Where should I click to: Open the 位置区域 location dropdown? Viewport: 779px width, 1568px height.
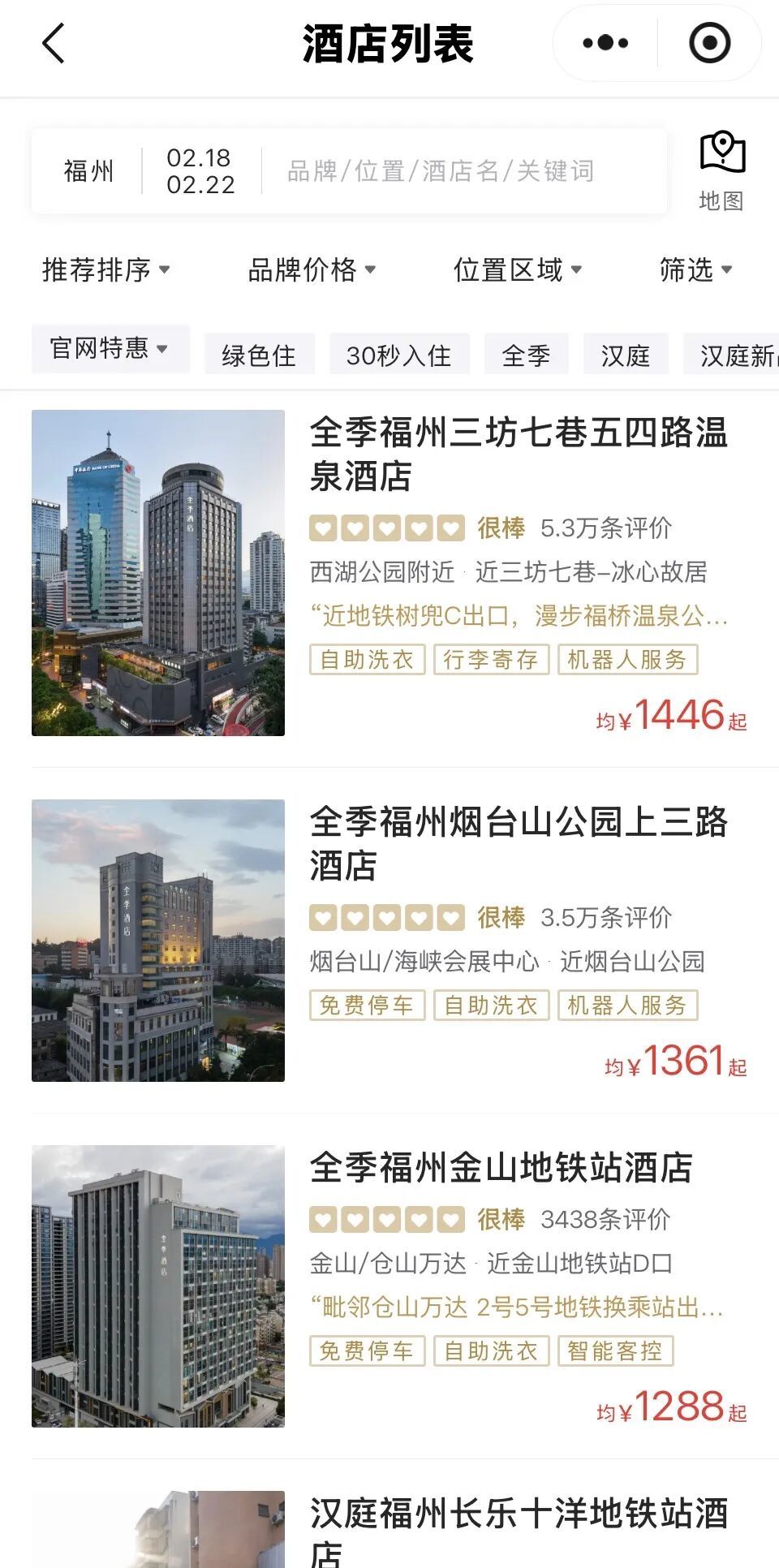[x=516, y=270]
